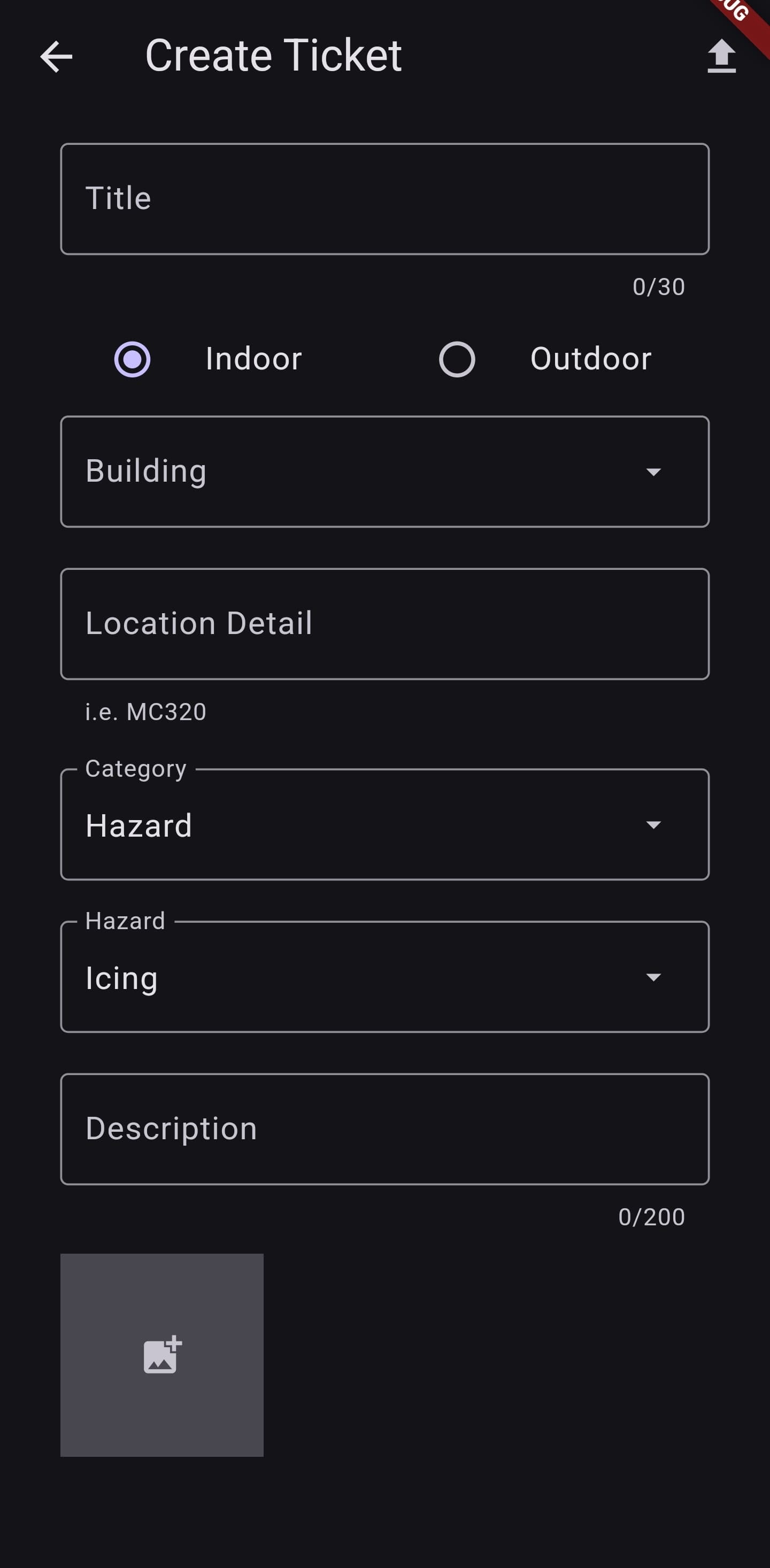Click the Hazard dropdown arrow

(x=654, y=978)
